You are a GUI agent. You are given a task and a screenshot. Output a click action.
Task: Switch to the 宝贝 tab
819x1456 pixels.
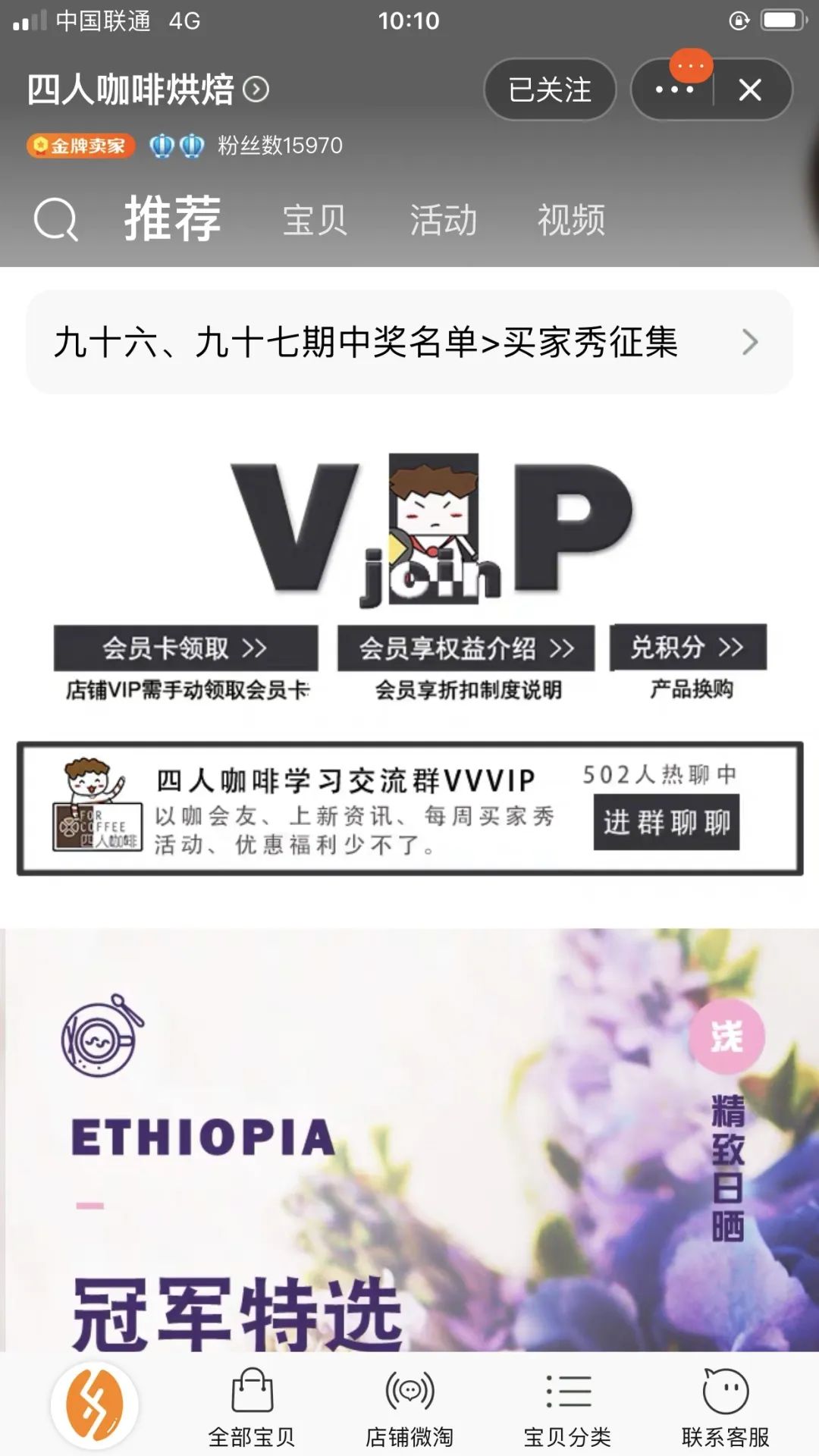(x=315, y=220)
